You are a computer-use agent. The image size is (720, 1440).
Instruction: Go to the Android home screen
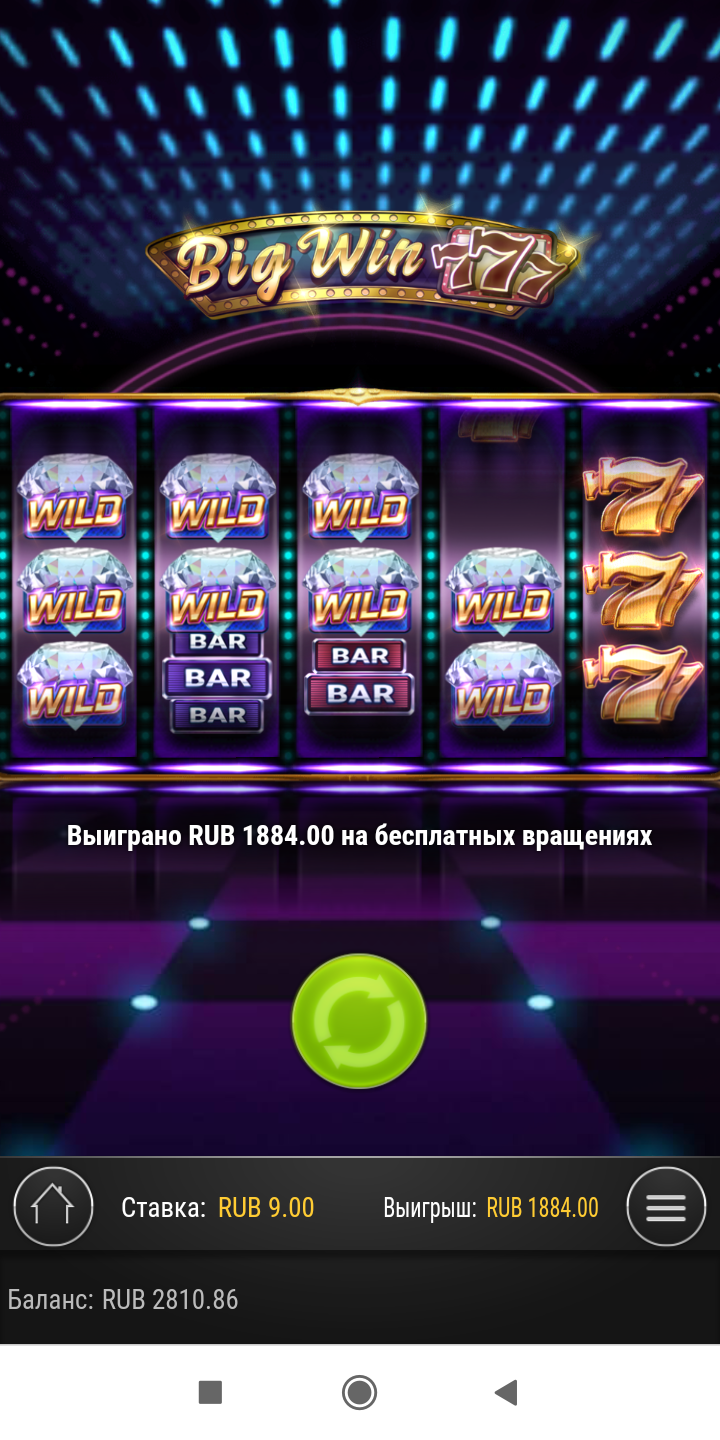click(359, 1392)
